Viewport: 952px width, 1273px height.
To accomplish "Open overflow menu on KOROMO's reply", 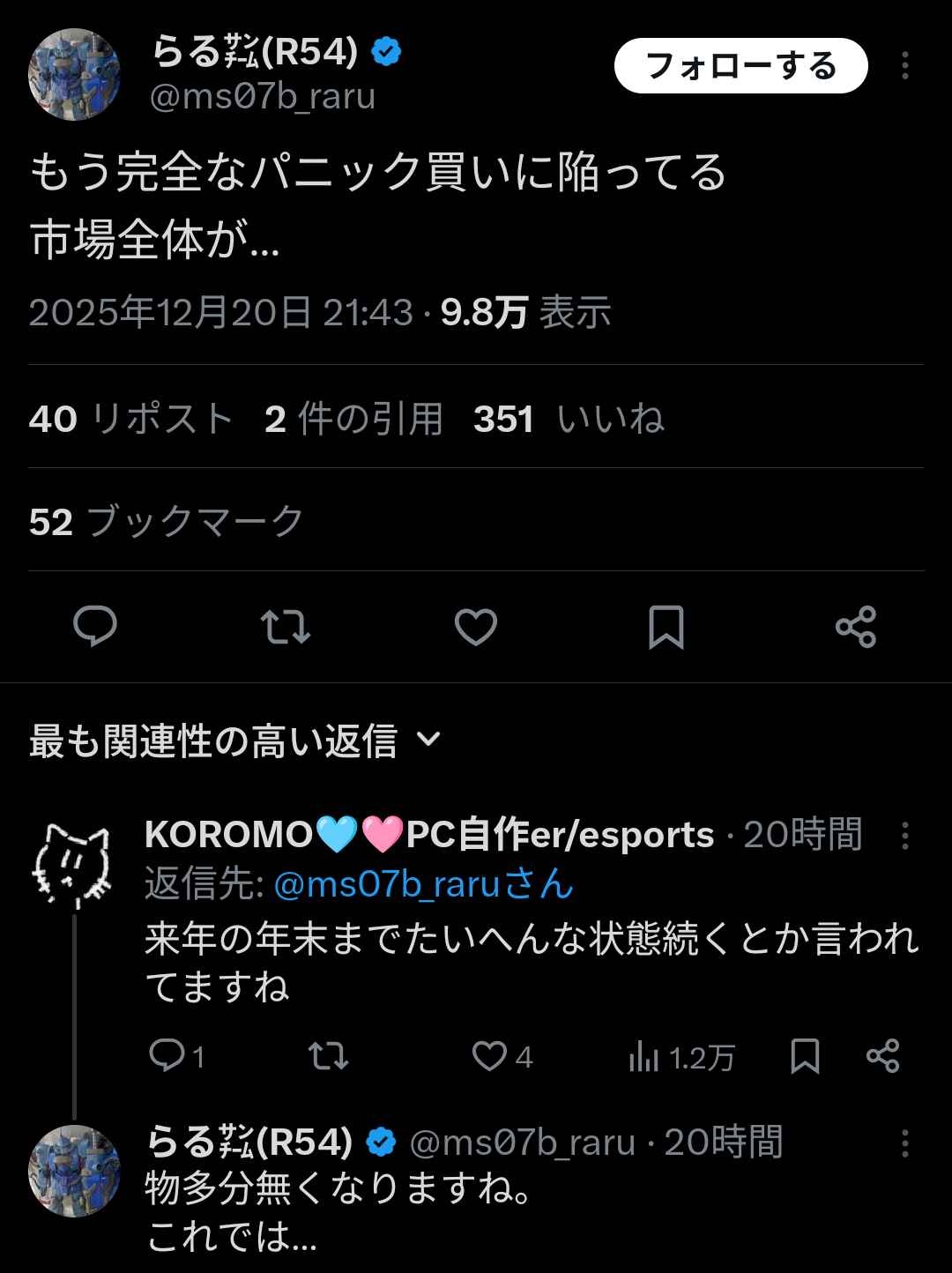I will [x=904, y=836].
